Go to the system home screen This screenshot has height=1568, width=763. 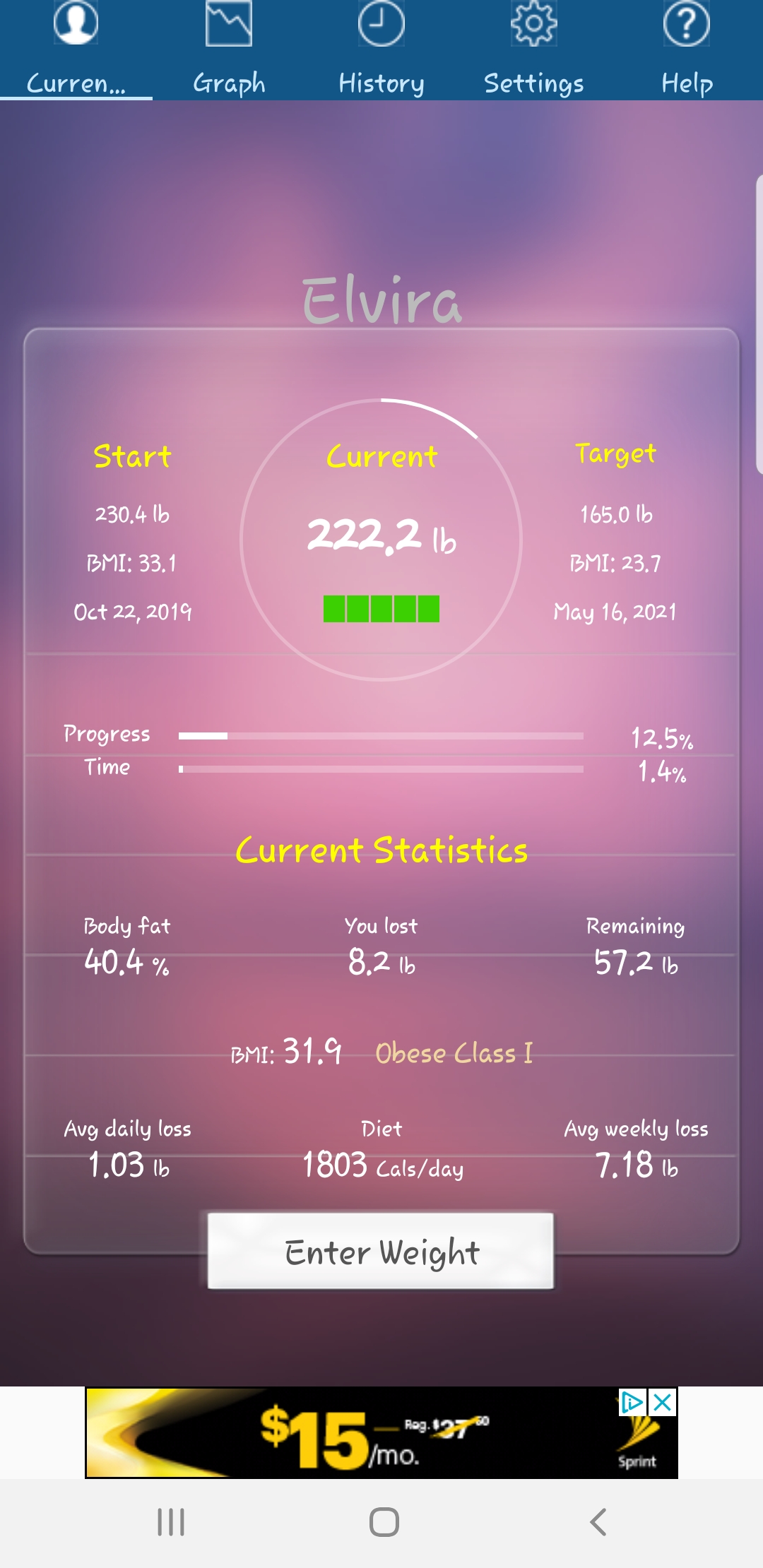tap(384, 1522)
